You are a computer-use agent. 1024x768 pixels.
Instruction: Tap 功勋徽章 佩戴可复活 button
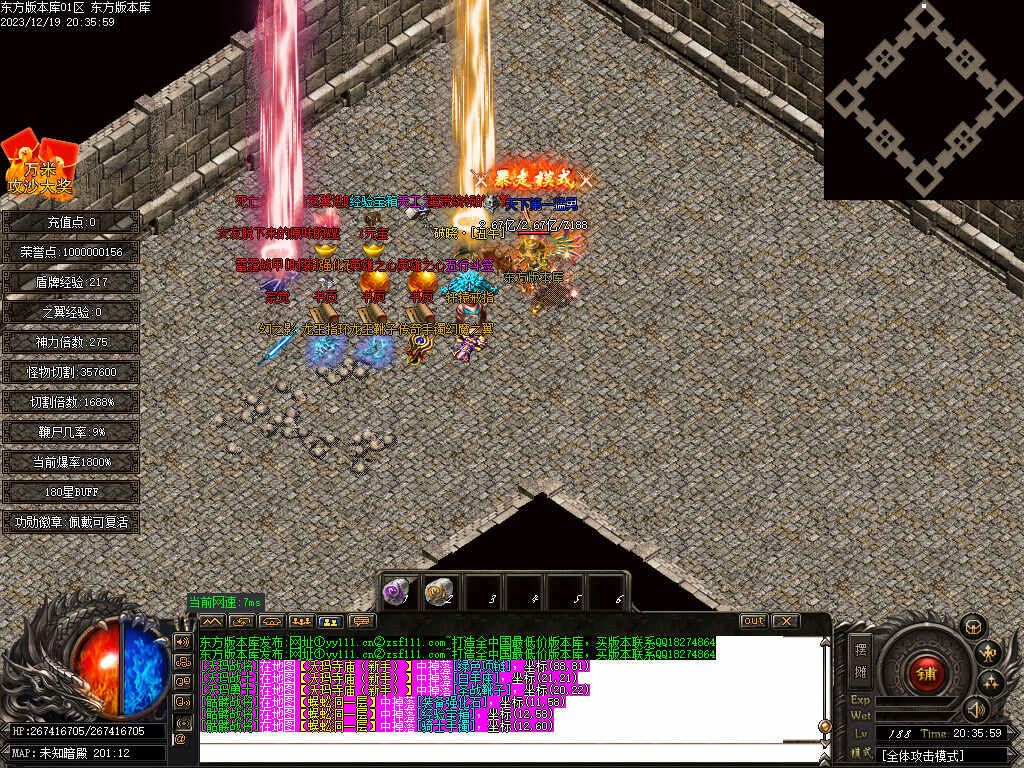71,522
